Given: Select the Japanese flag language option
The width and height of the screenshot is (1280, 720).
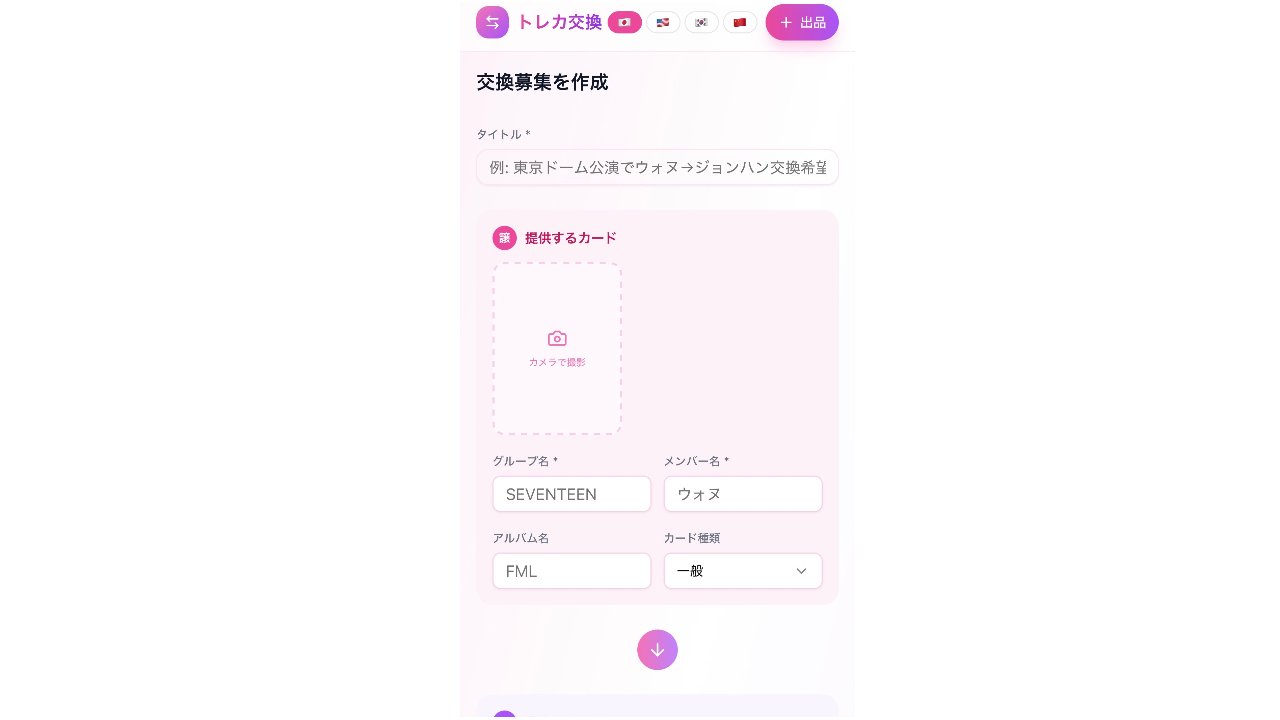Looking at the screenshot, I should pyautogui.click(x=624, y=22).
